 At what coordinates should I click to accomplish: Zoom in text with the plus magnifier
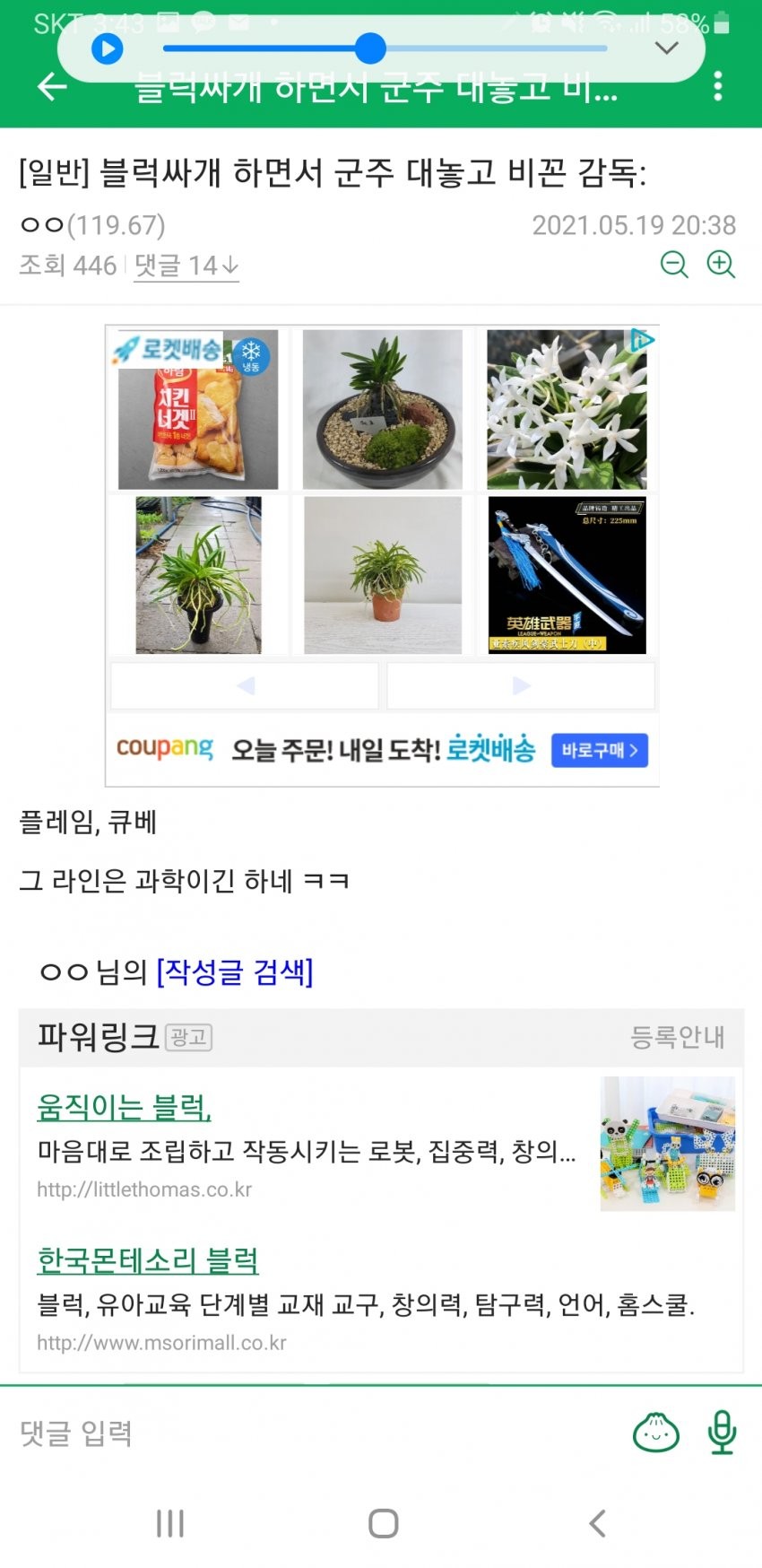point(722,264)
